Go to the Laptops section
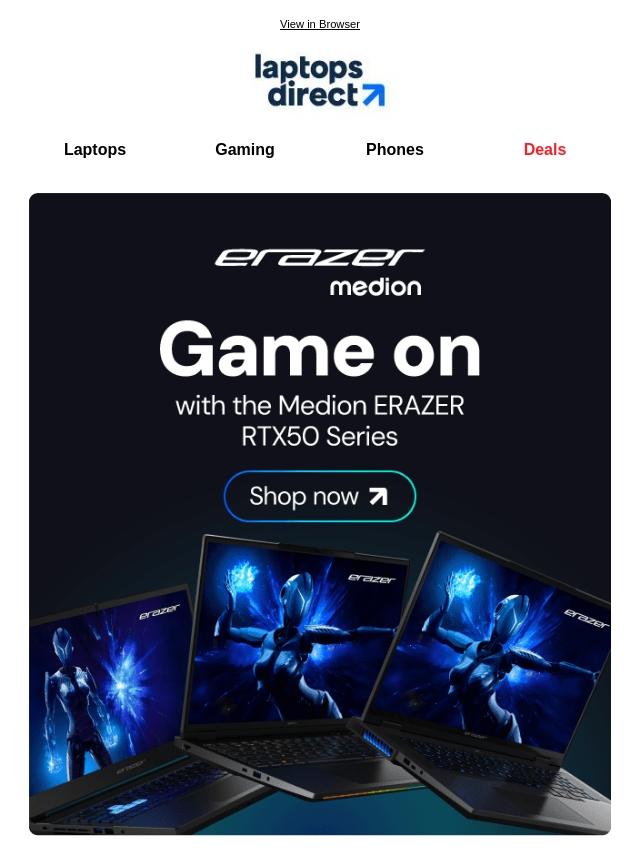640x854 pixels. point(95,149)
